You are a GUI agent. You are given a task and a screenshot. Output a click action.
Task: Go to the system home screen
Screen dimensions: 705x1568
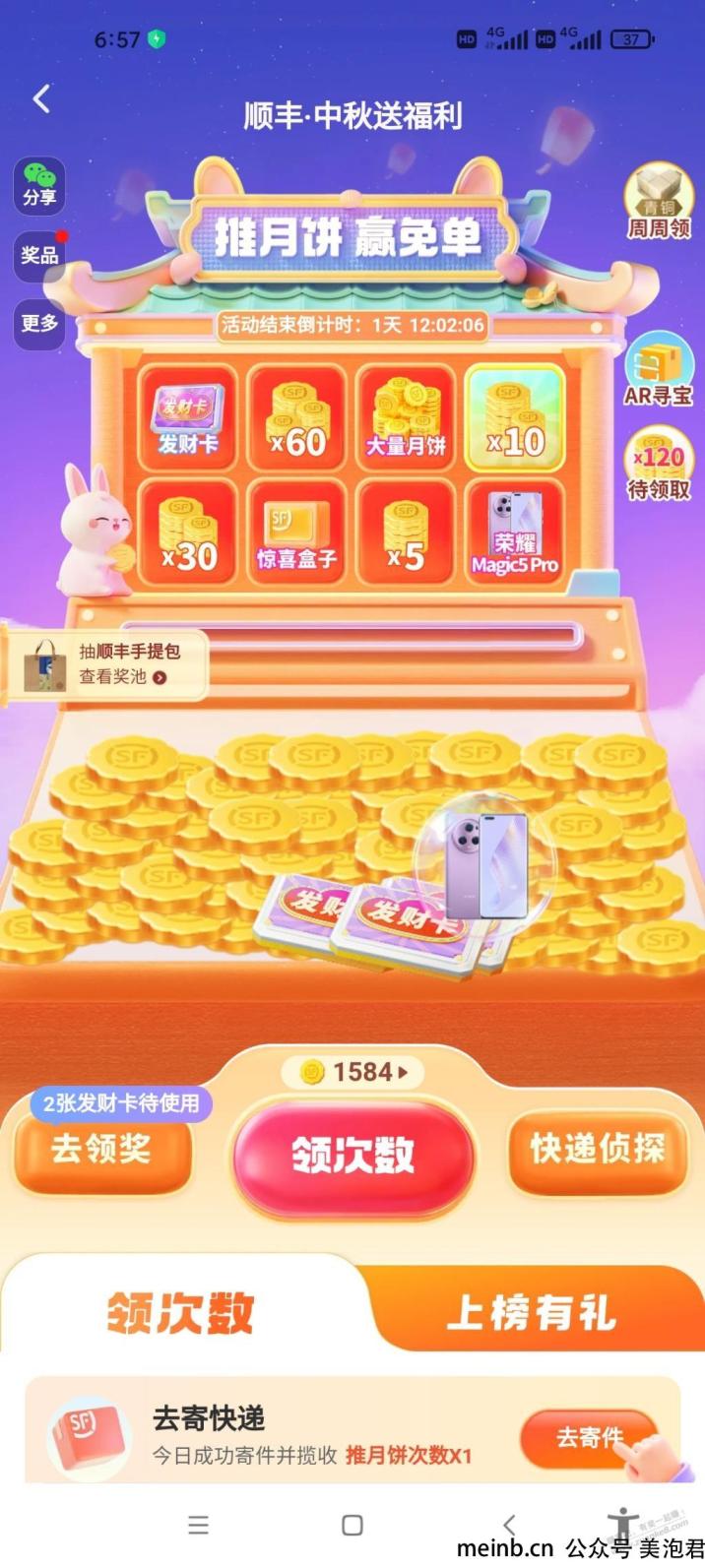pyautogui.click(x=352, y=1525)
